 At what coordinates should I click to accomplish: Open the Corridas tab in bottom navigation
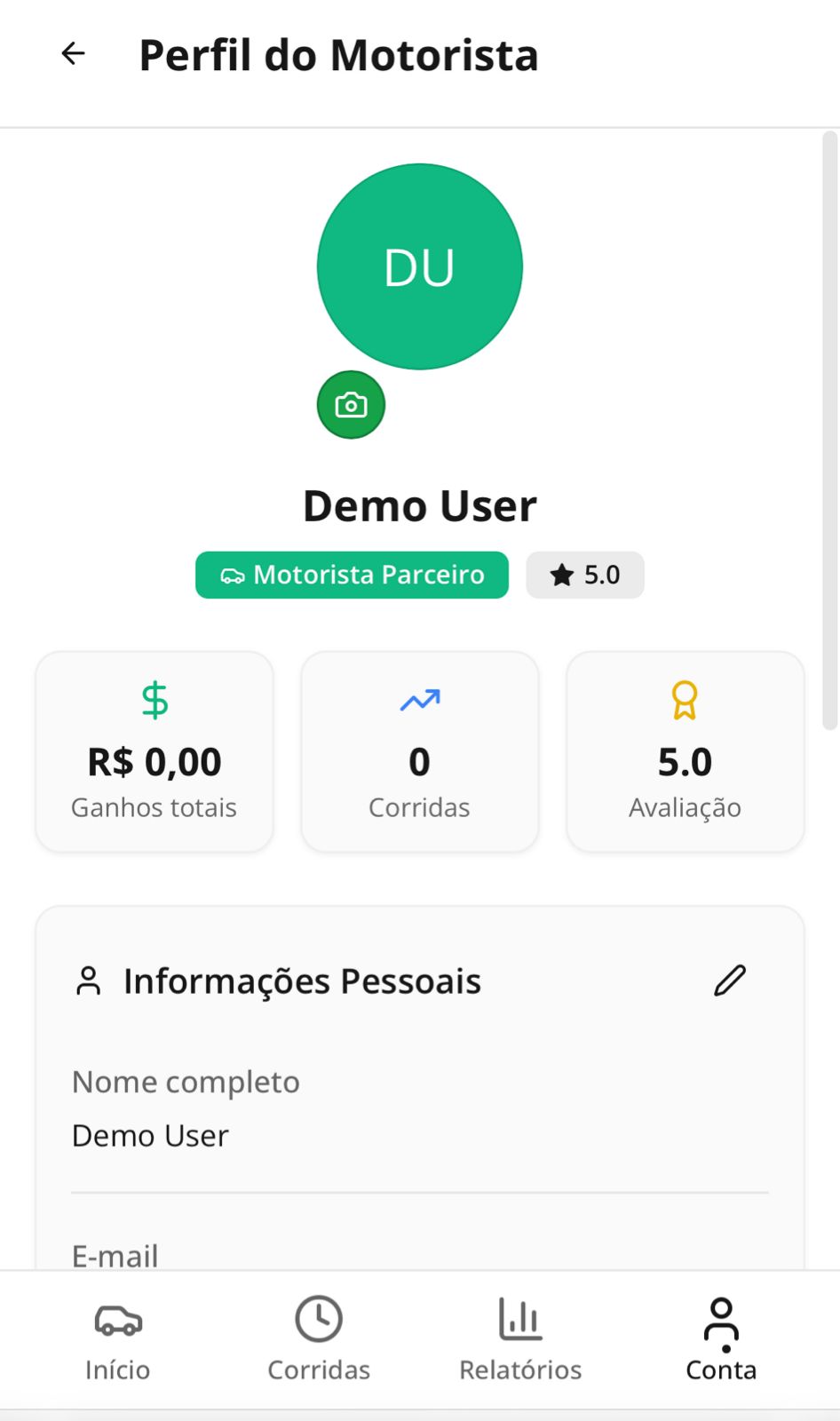(x=319, y=1338)
